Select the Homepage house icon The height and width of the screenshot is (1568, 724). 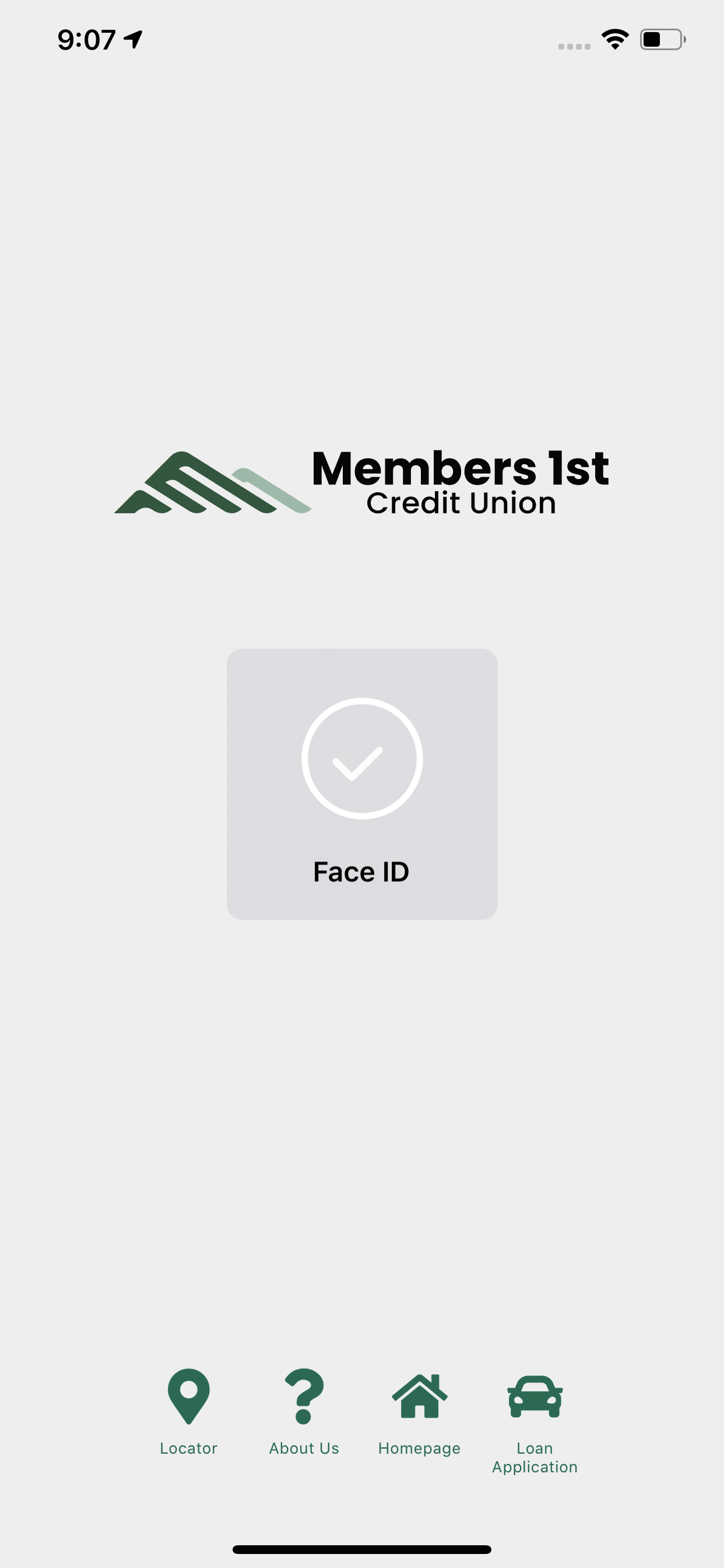coord(419,1395)
